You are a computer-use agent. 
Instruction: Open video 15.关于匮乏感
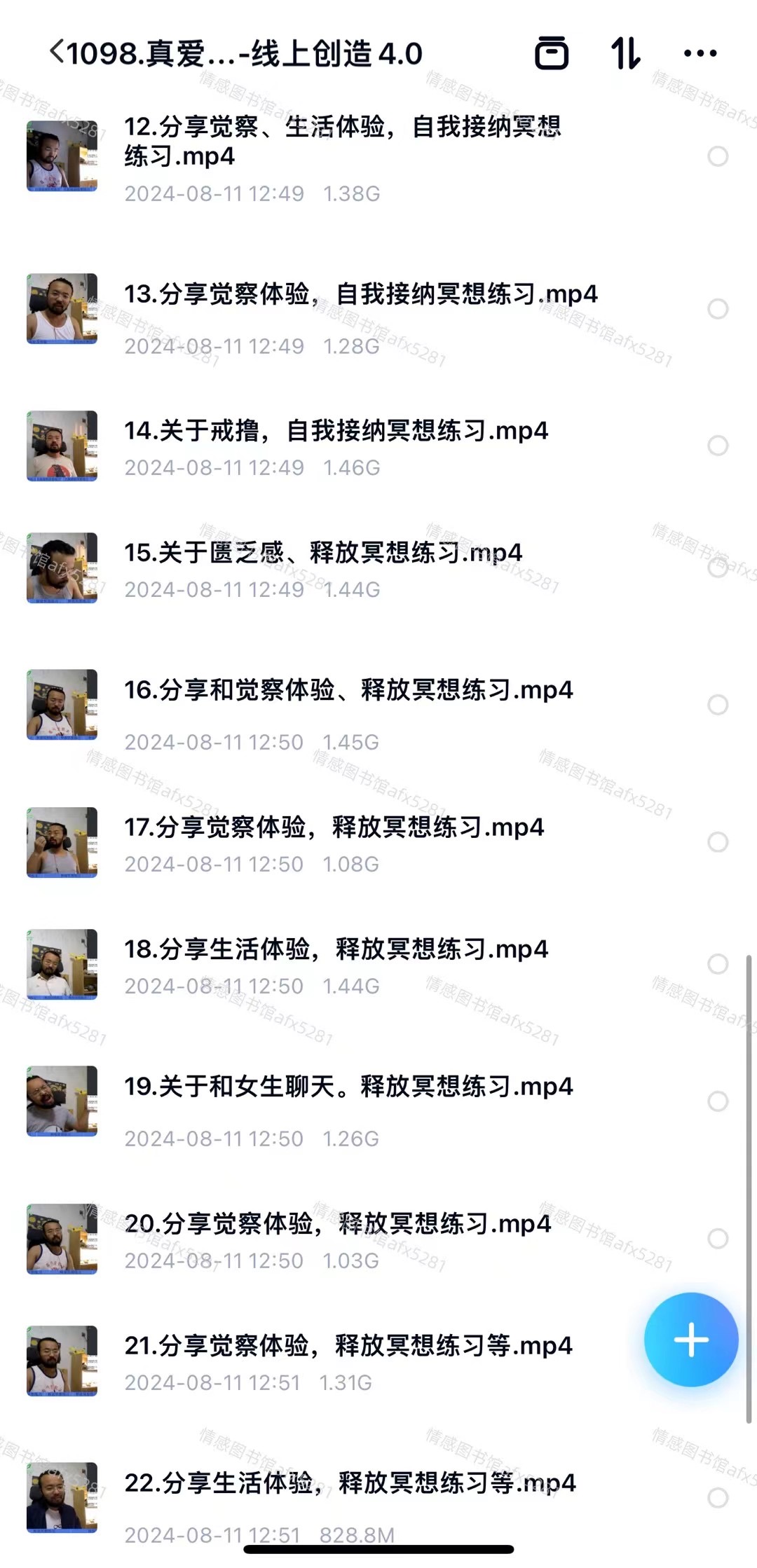coord(322,553)
